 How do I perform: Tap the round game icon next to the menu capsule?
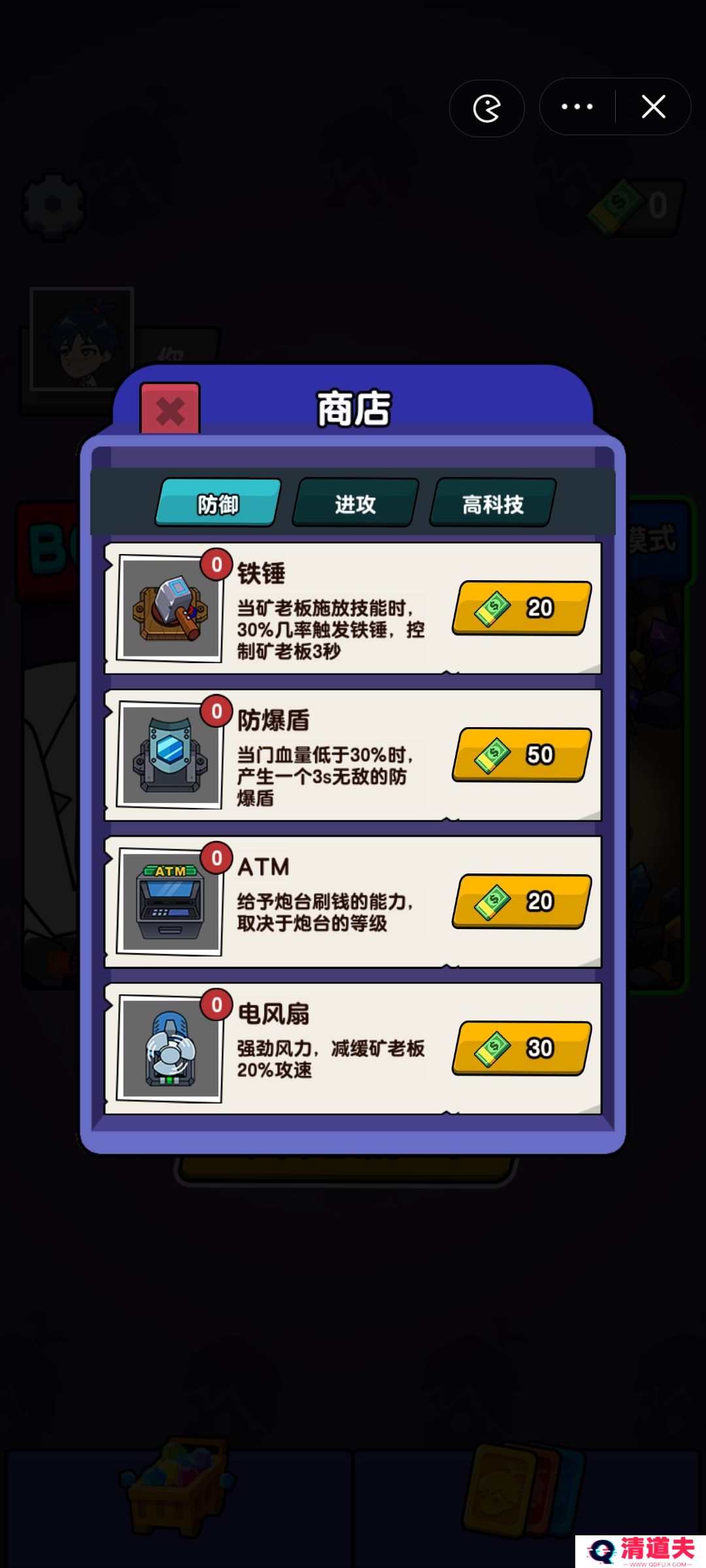tap(486, 108)
